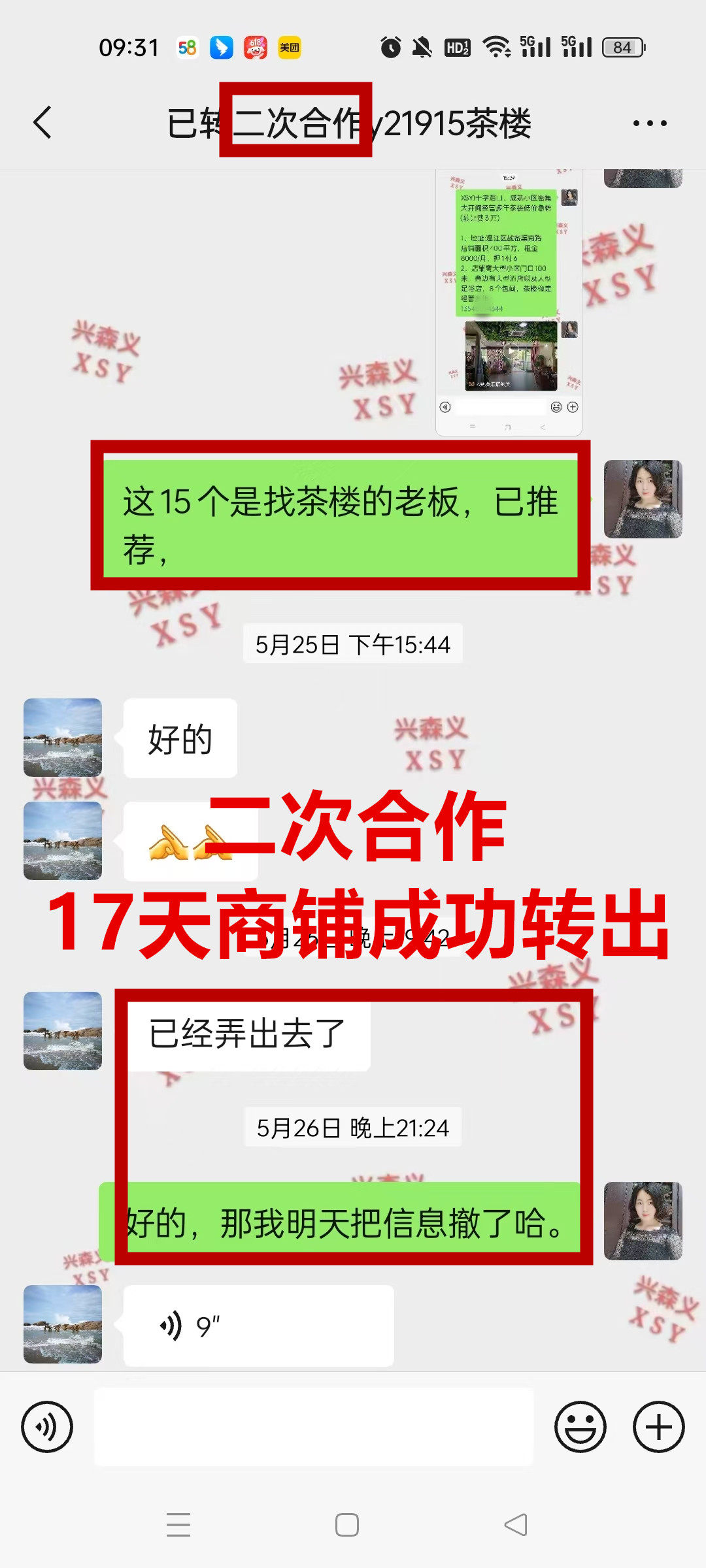Go back from the chat
Image resolution: width=706 pixels, height=1568 pixels.
point(43,123)
